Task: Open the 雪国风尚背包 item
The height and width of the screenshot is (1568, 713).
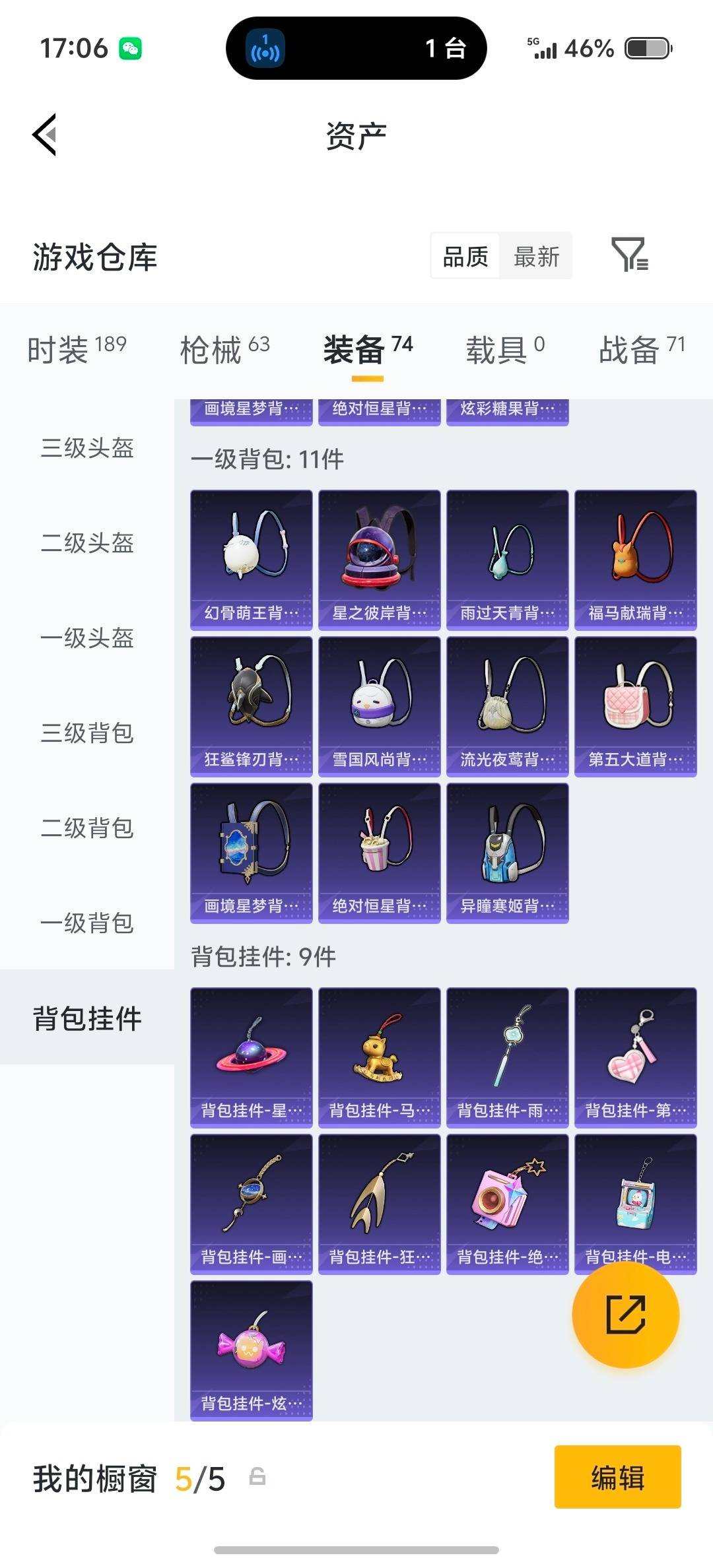Action: coord(380,704)
